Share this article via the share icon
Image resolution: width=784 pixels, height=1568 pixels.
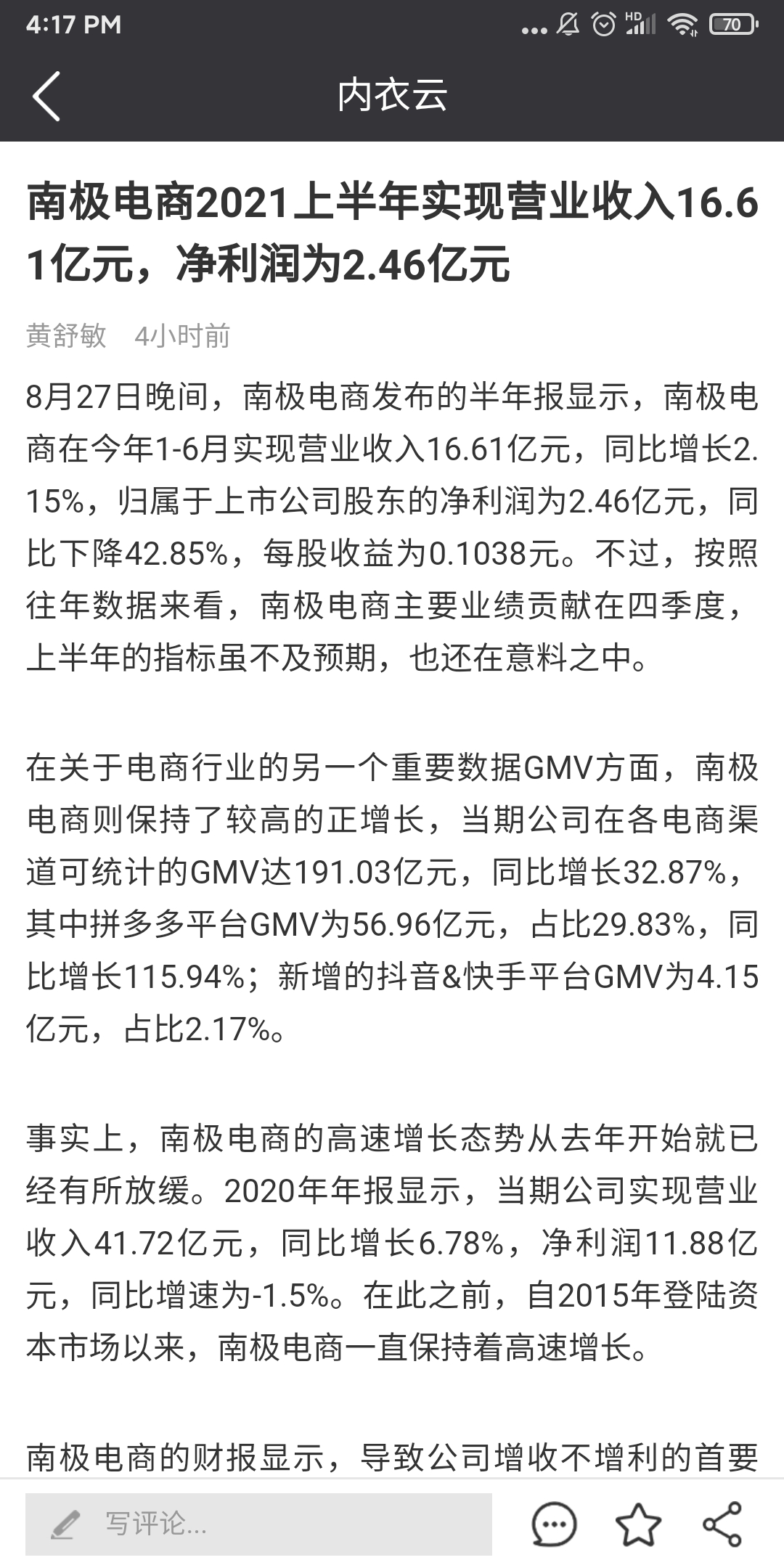pos(722,1524)
